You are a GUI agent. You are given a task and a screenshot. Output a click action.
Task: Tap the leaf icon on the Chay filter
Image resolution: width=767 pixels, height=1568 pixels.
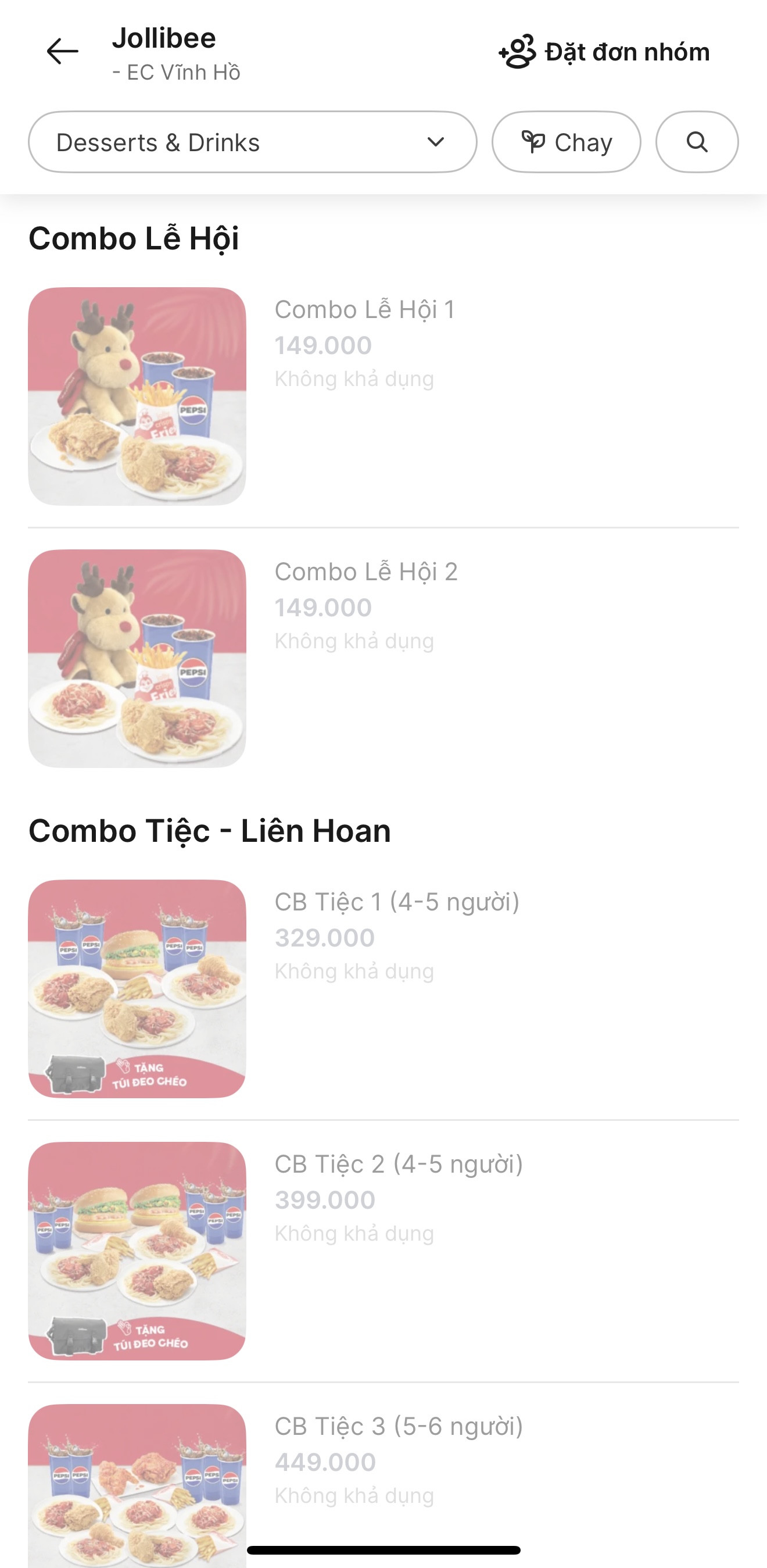(x=535, y=141)
